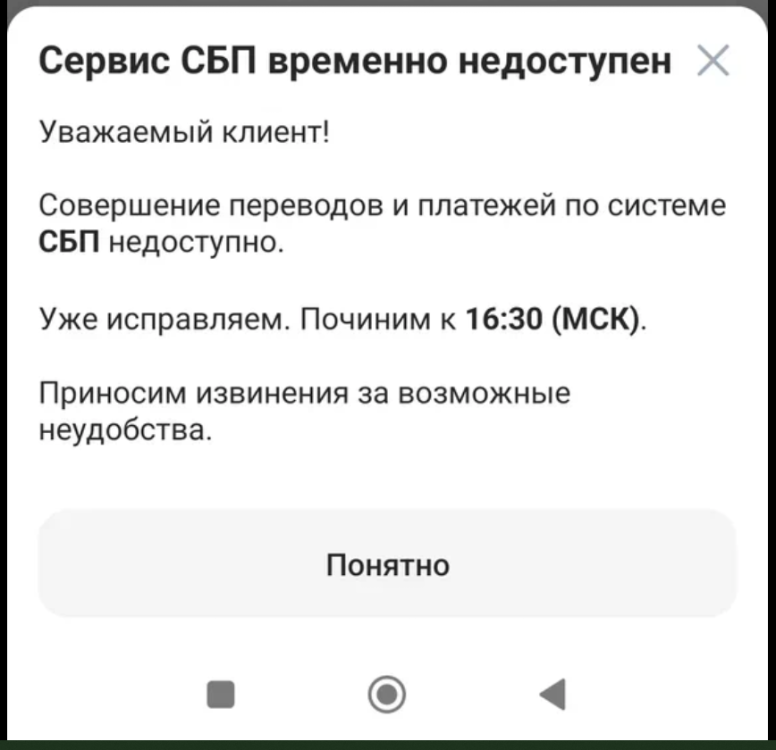Screen dimensions: 776x750
Task: Go to the home screen
Action: [387, 693]
